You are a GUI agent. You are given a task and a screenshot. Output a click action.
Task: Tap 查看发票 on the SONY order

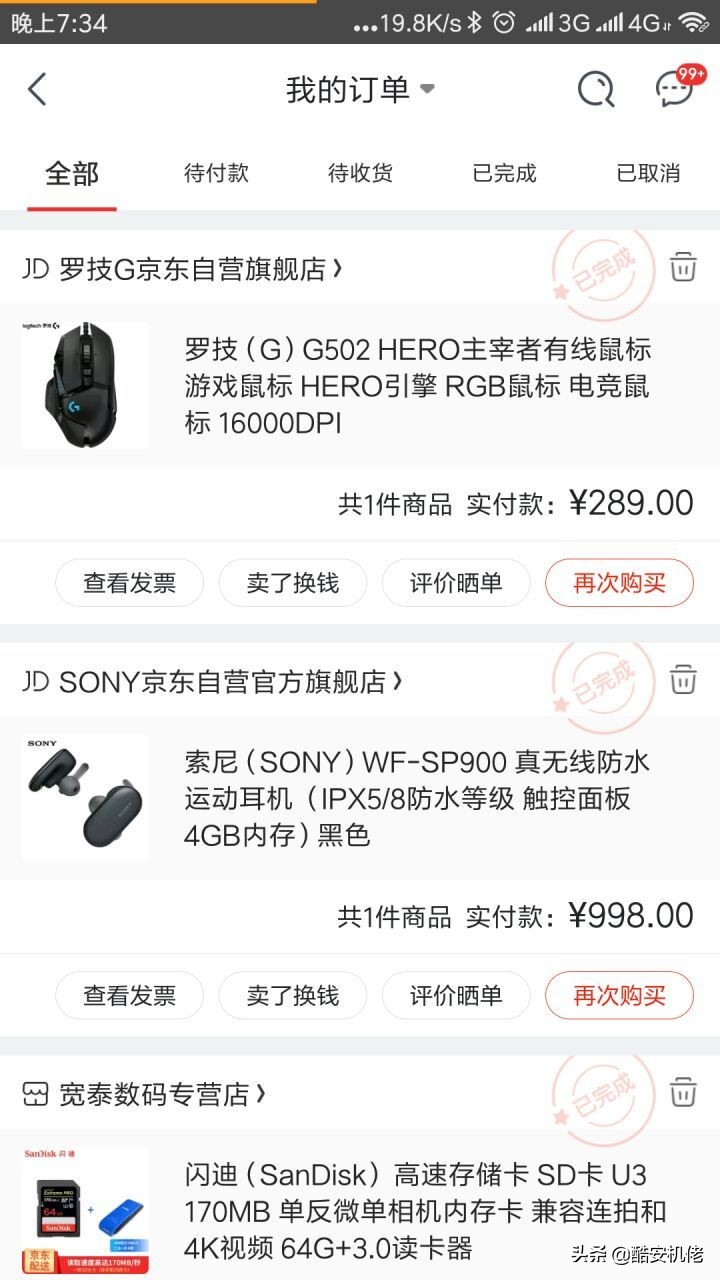[x=129, y=995]
